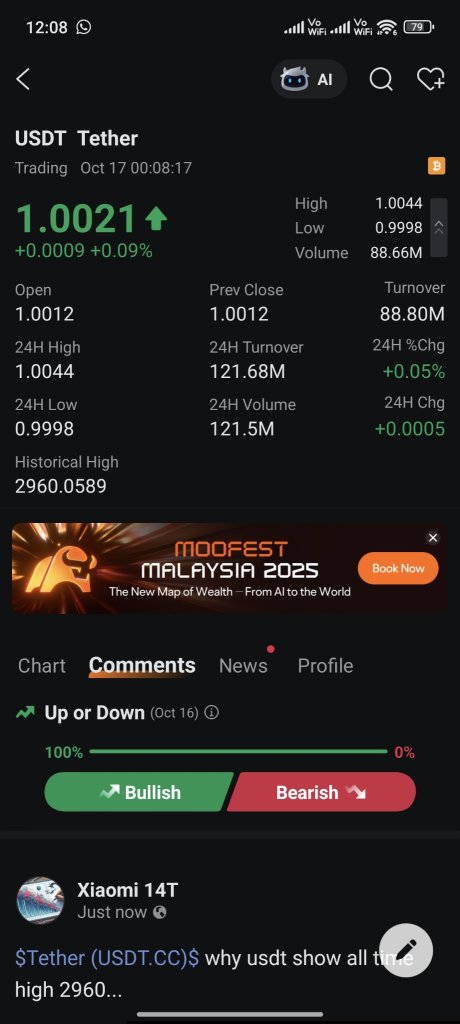Go back using the top-left arrow
The width and height of the screenshot is (460, 1024).
(x=23, y=80)
